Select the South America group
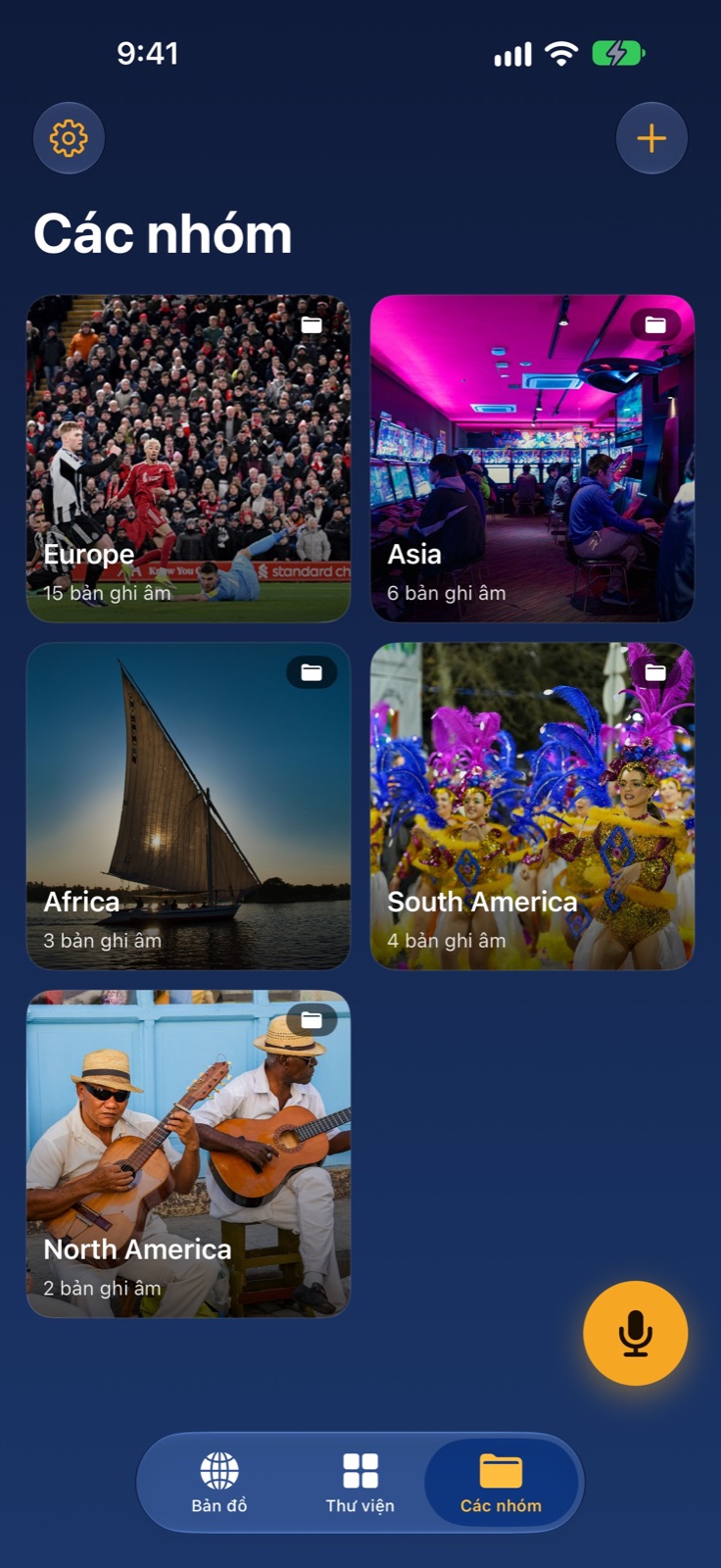Screen dimensions: 721x1568 click(x=532, y=807)
